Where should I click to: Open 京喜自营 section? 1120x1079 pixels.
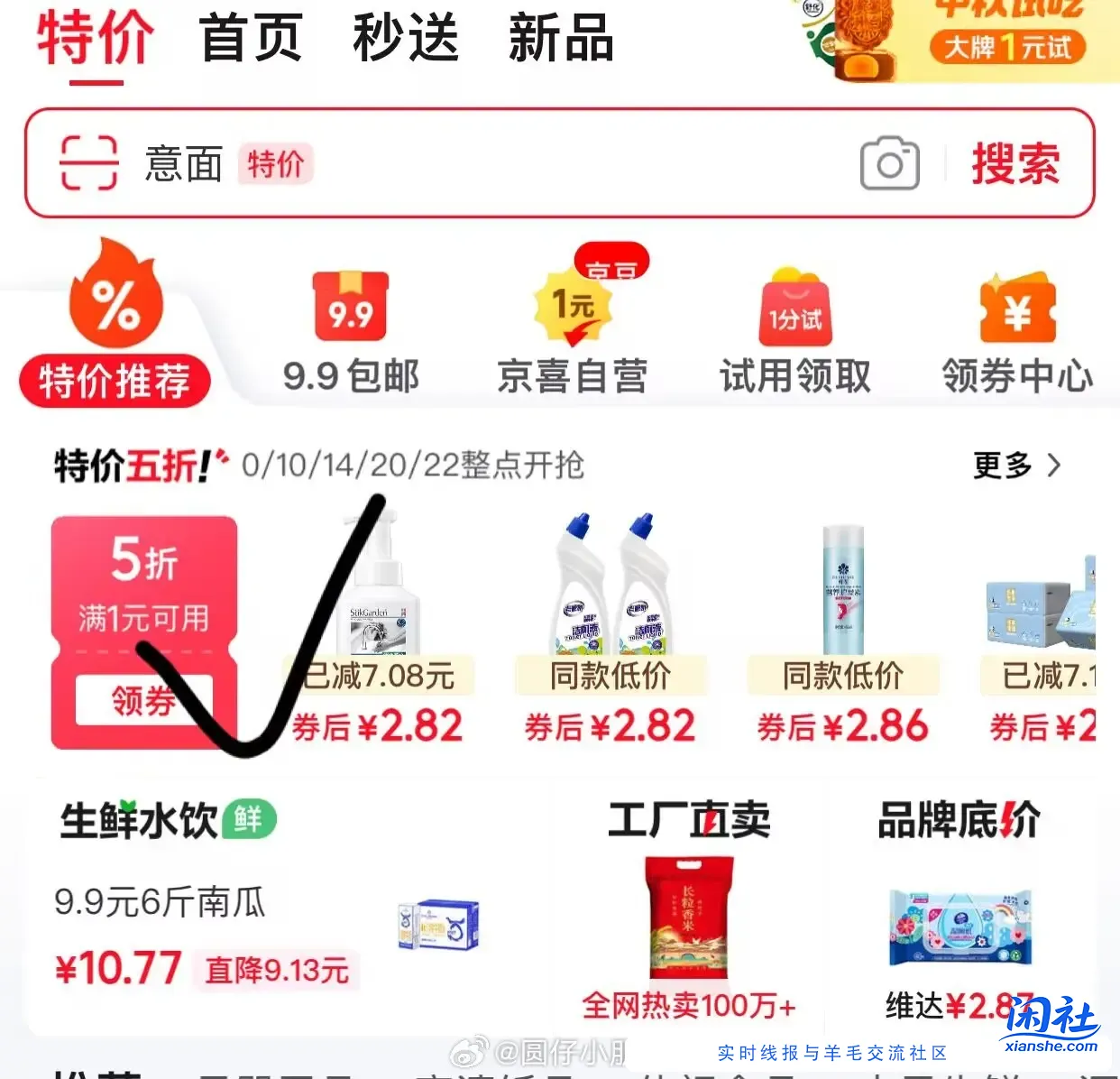point(573,334)
